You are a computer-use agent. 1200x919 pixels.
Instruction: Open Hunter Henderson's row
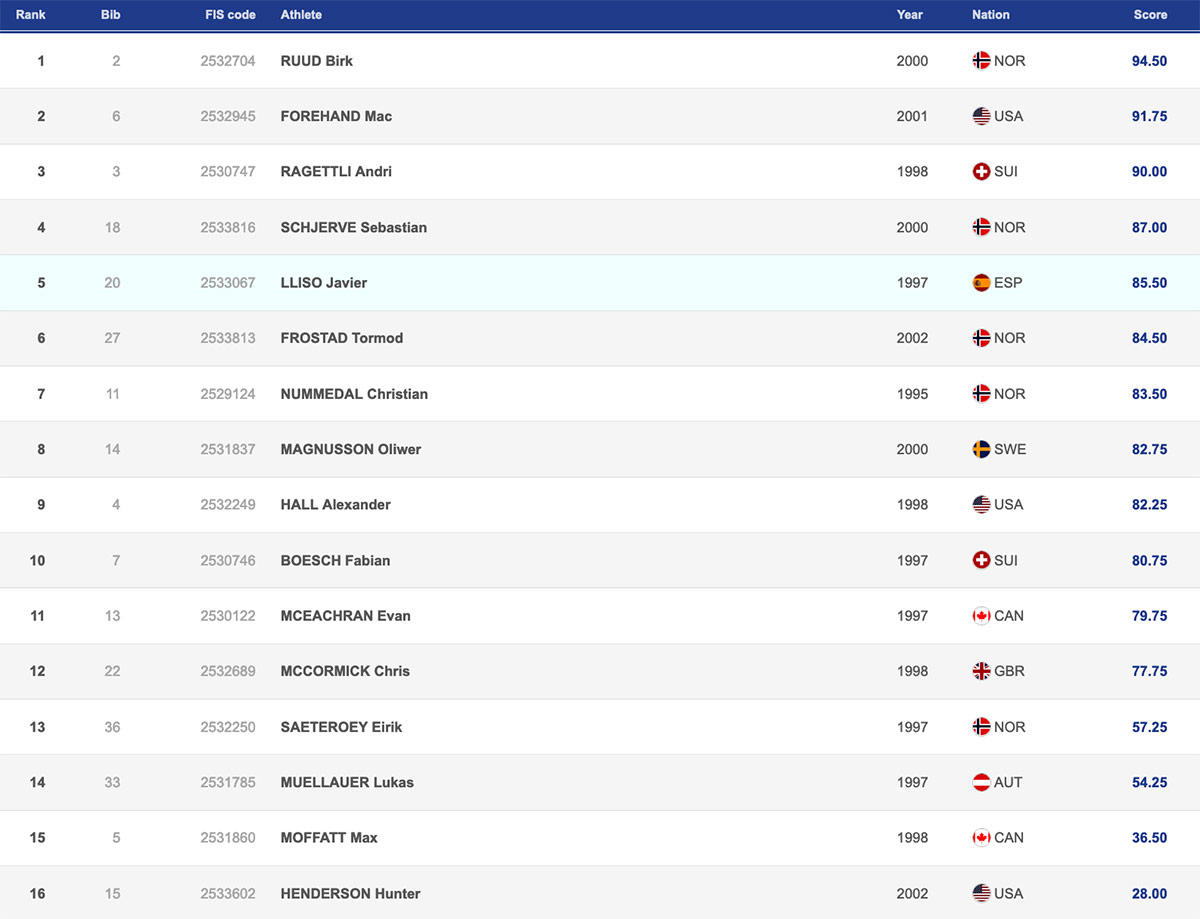(350, 893)
